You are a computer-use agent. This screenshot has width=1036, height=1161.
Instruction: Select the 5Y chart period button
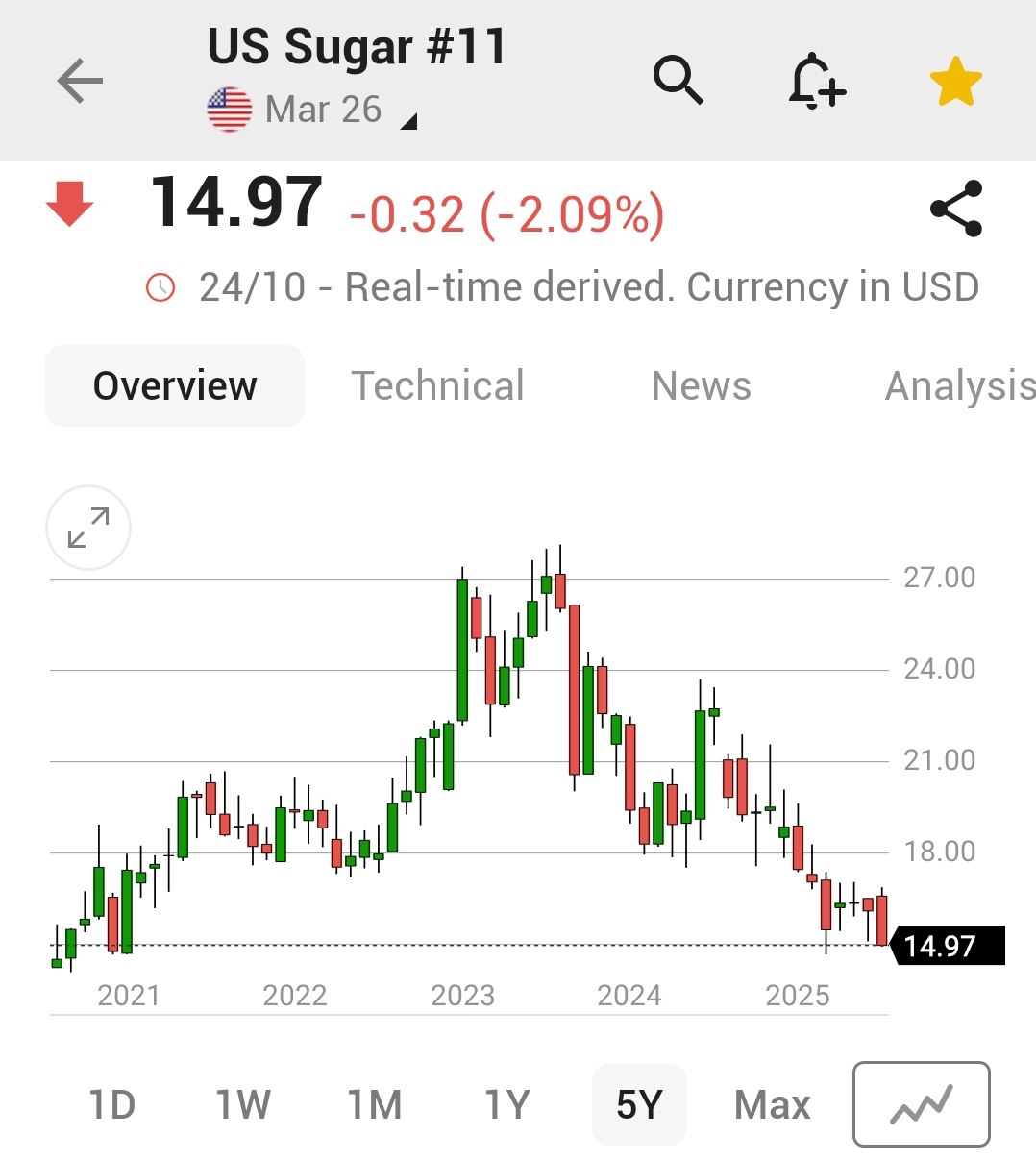[638, 1103]
